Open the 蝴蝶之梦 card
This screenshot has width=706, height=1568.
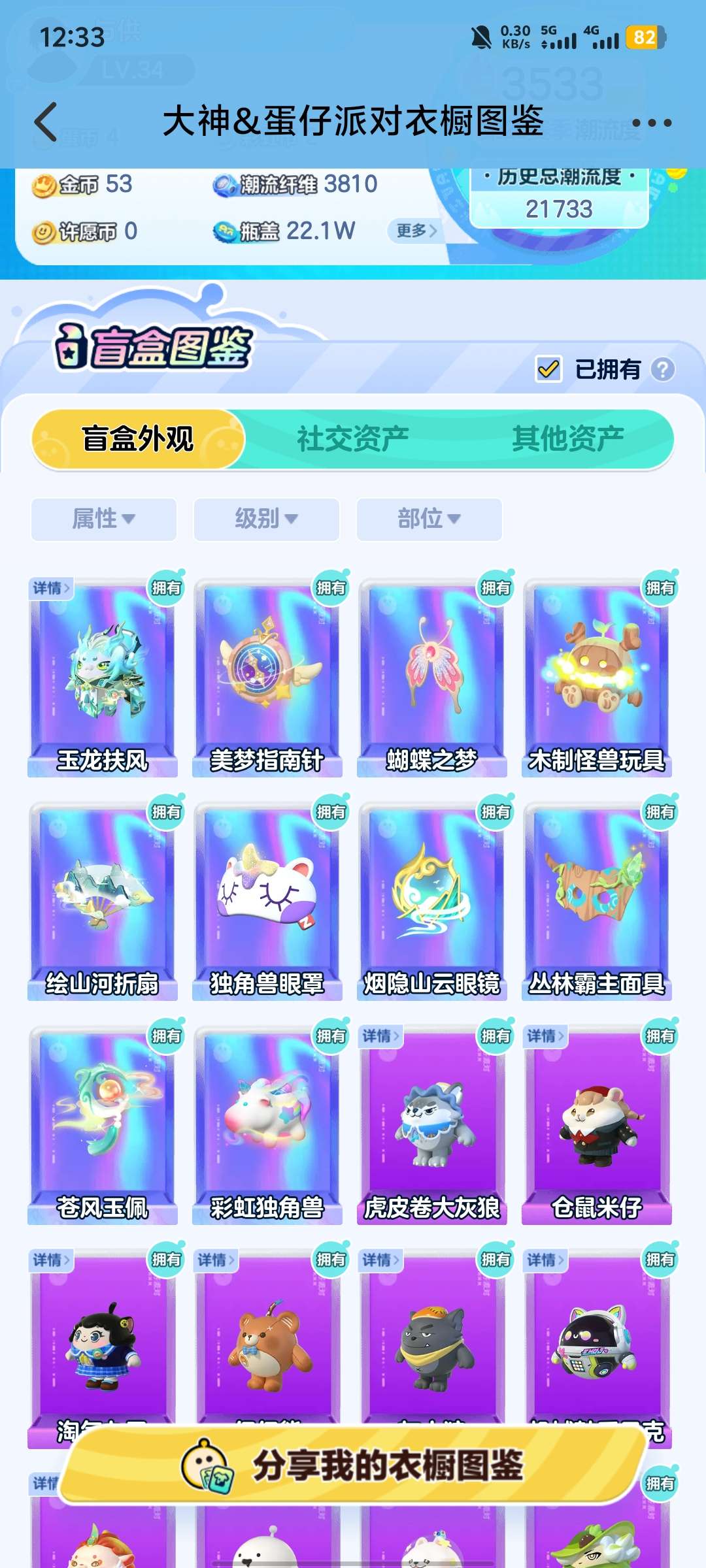431,676
